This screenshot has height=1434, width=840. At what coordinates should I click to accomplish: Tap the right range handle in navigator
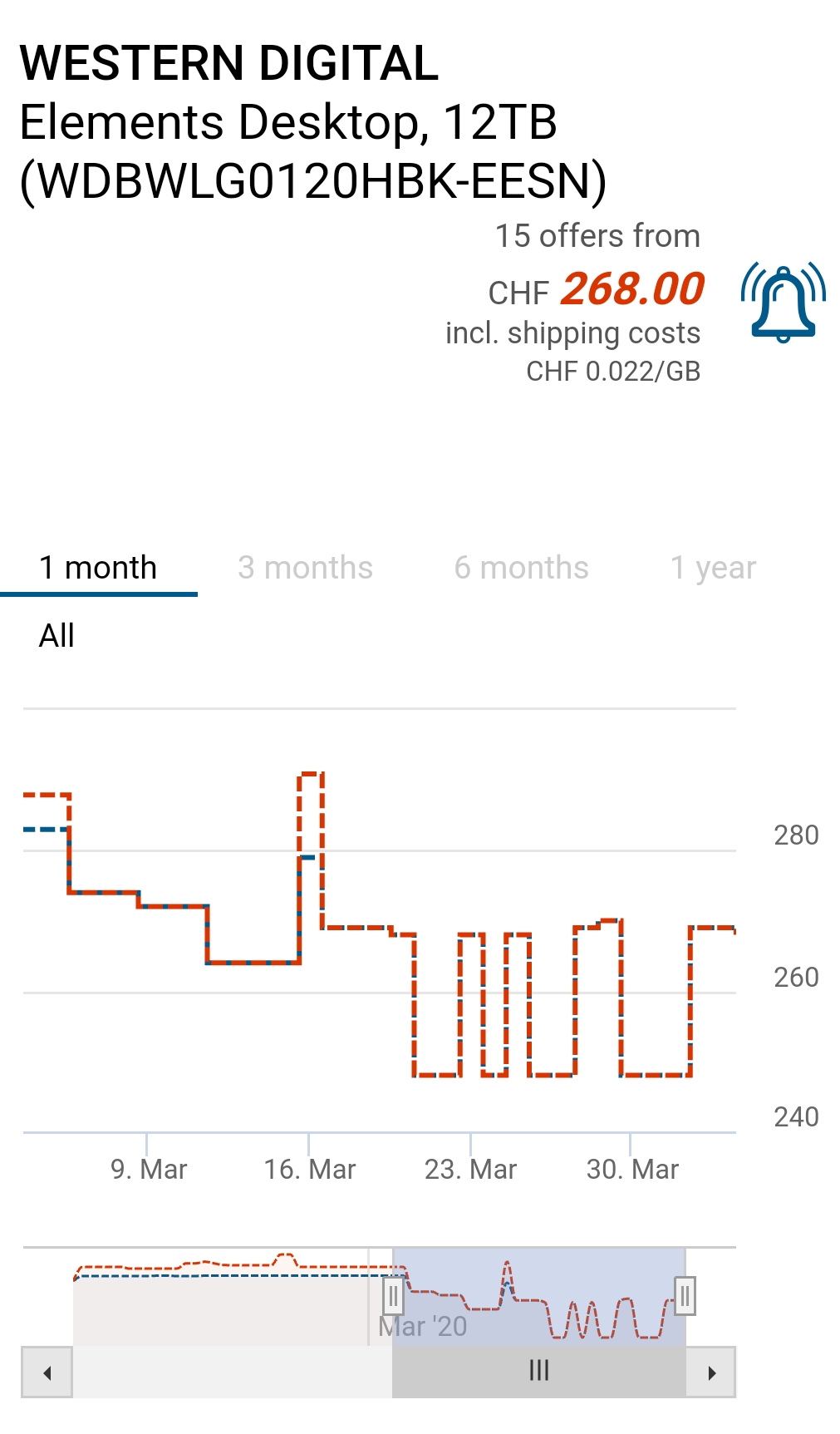point(685,1296)
